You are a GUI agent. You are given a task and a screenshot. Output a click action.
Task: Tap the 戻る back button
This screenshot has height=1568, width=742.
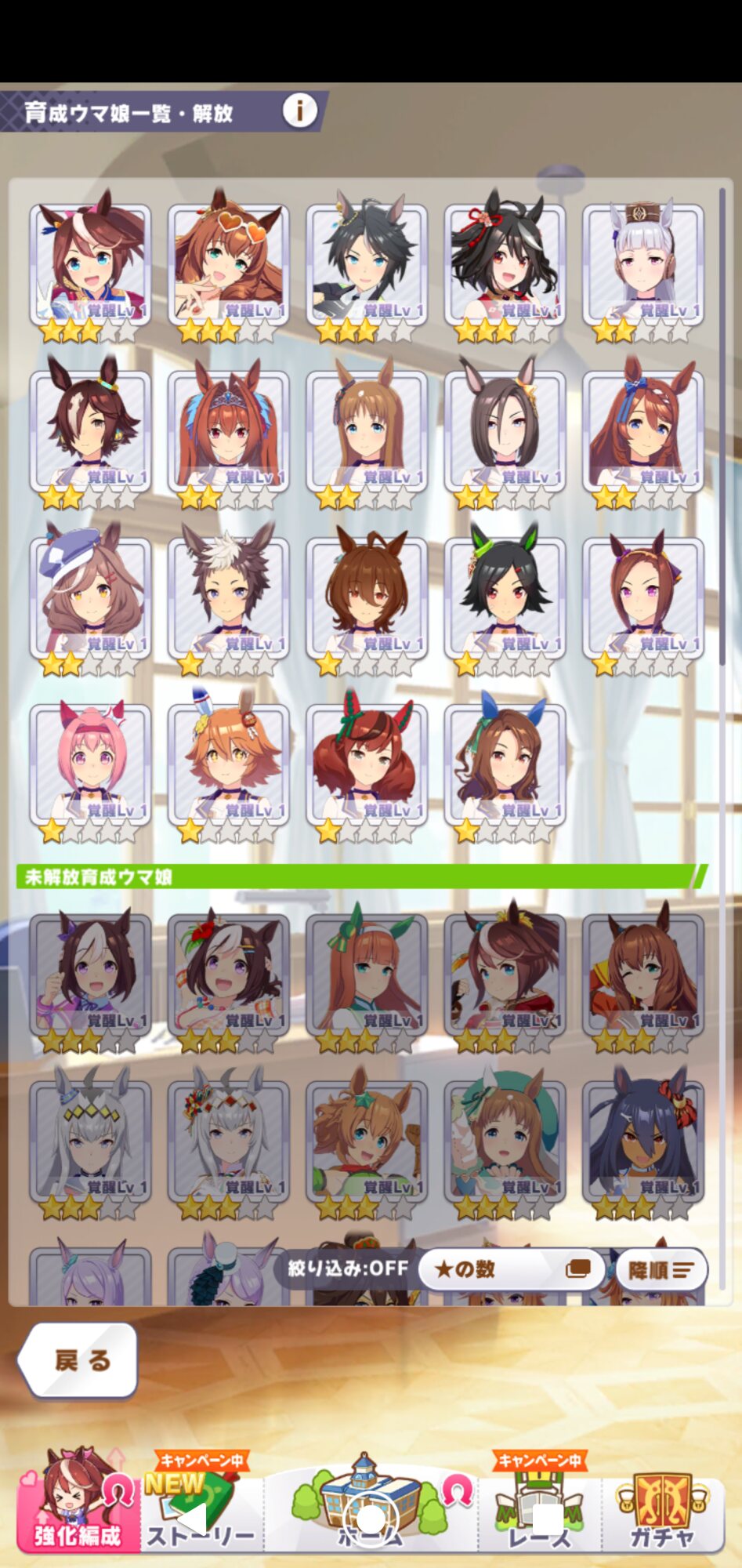pyautogui.click(x=78, y=1360)
